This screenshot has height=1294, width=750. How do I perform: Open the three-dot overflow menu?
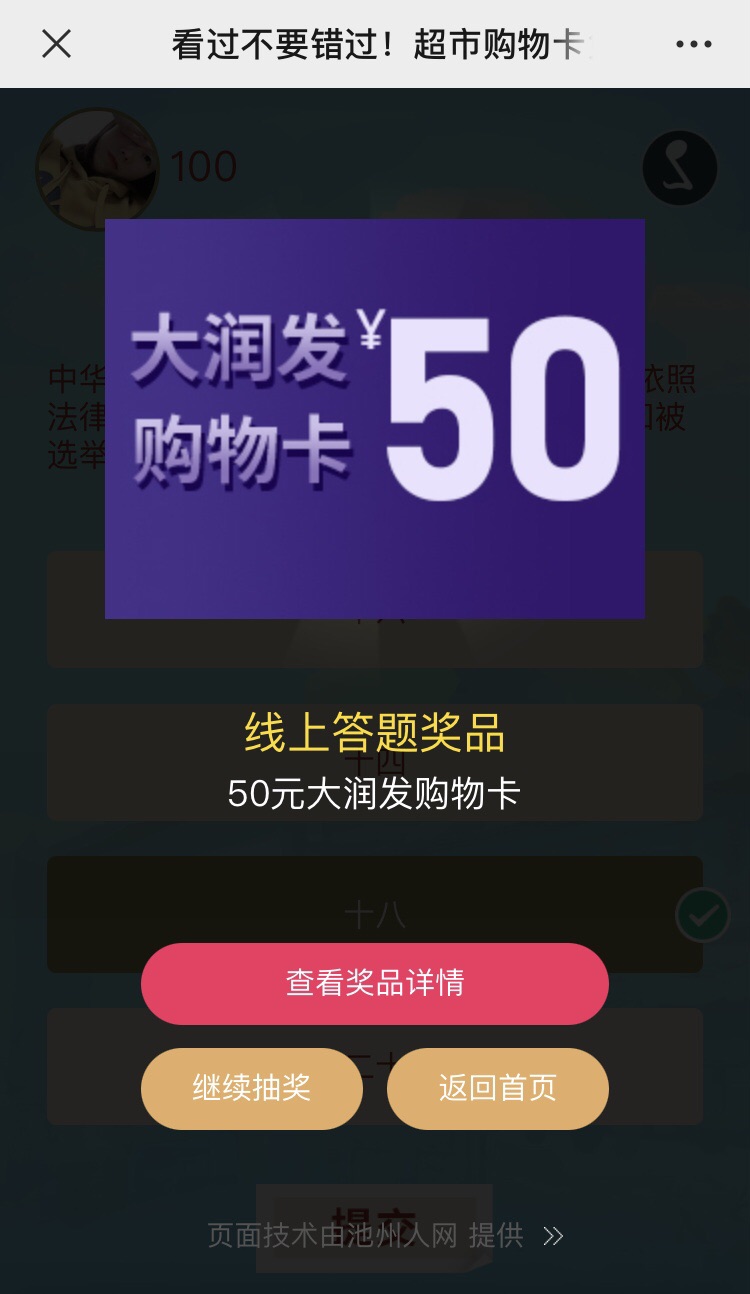(x=693, y=44)
